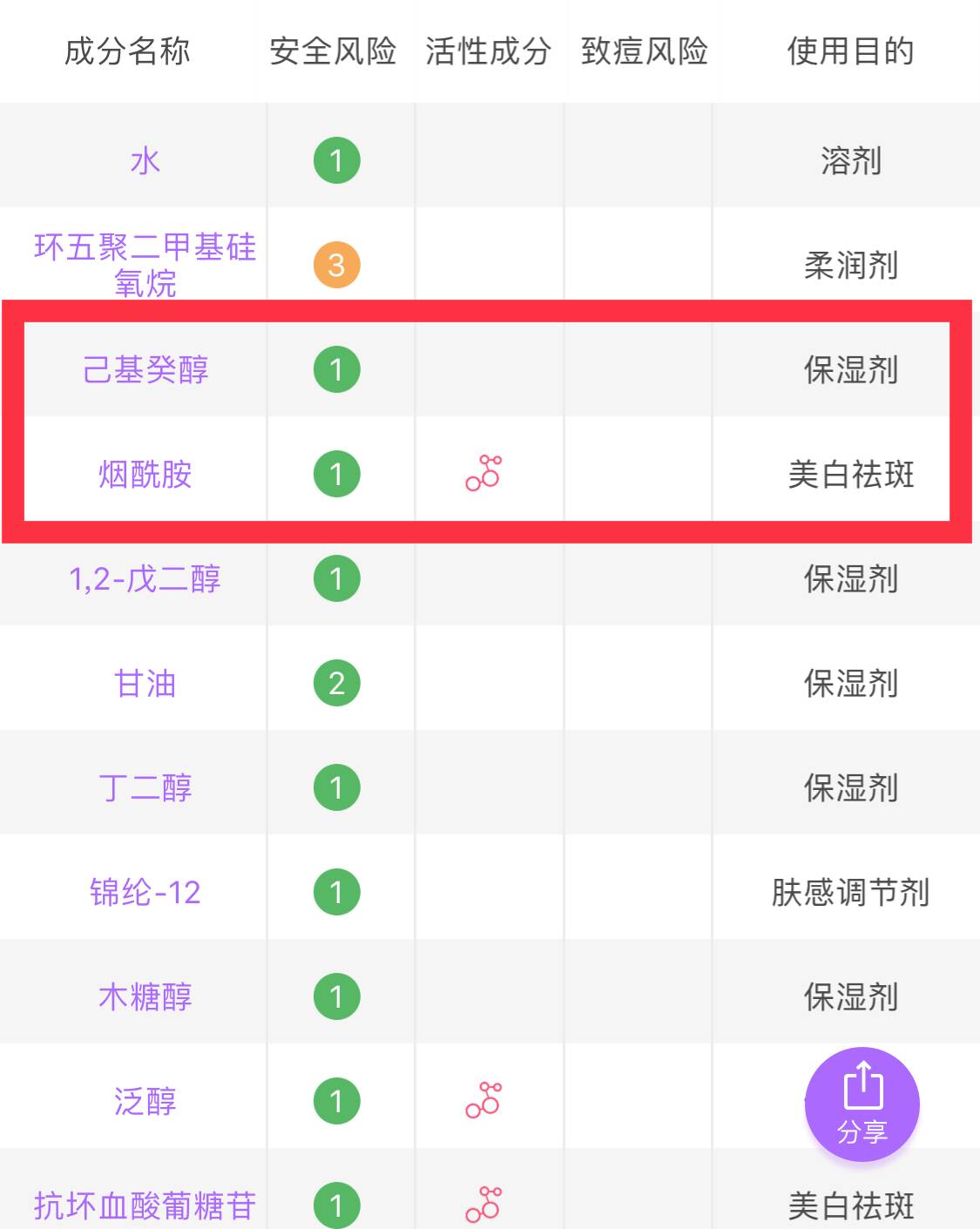Image resolution: width=980 pixels, height=1229 pixels.
Task: Click the green safety badge 1 for 水
Action: pos(336,159)
